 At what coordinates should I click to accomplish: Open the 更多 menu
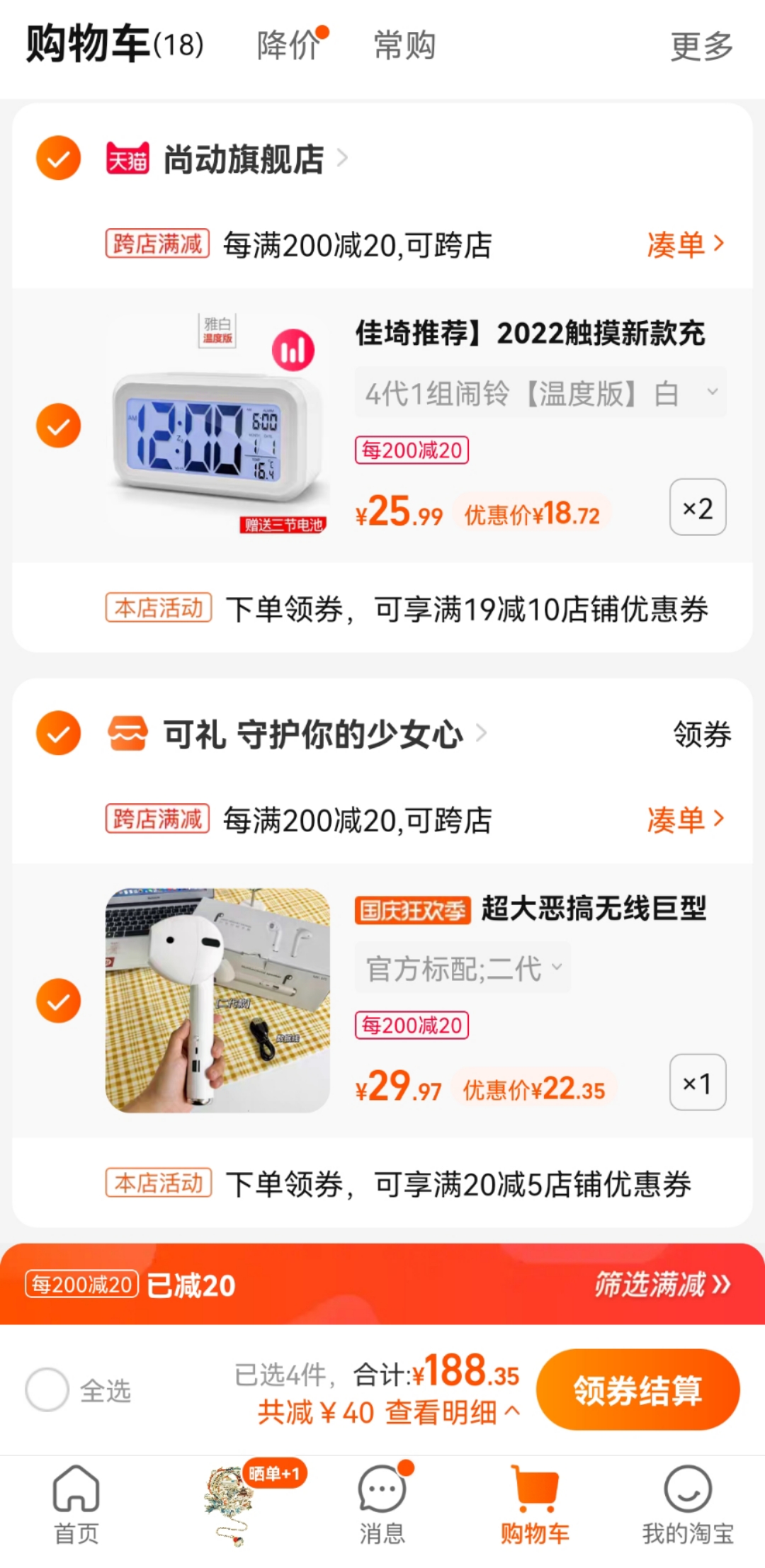701,47
